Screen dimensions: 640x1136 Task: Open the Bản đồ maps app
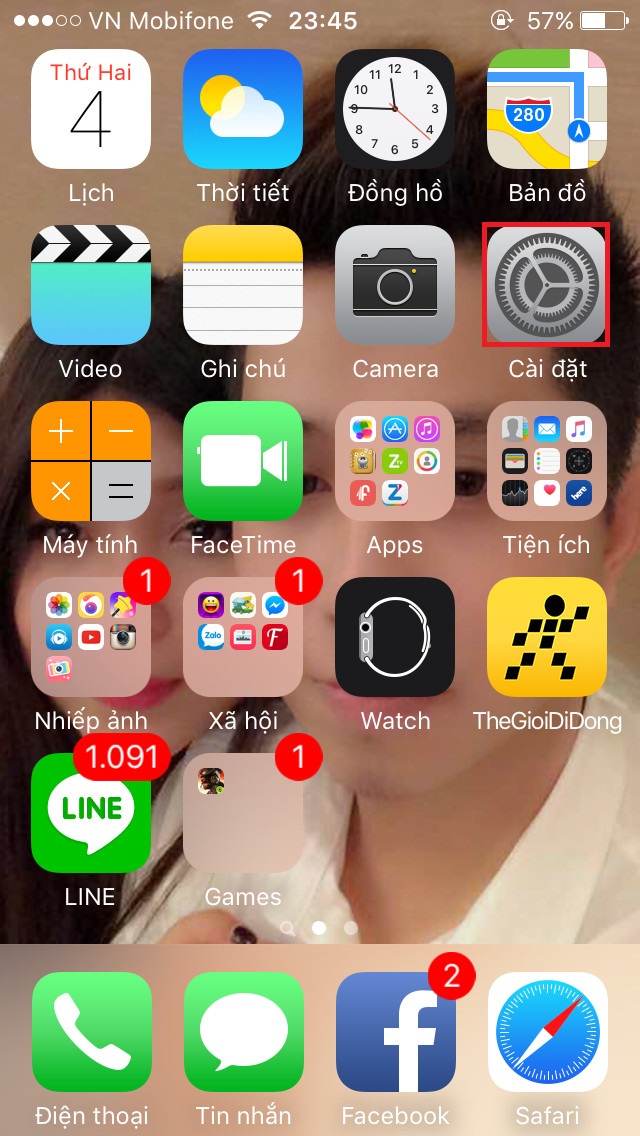click(x=546, y=109)
